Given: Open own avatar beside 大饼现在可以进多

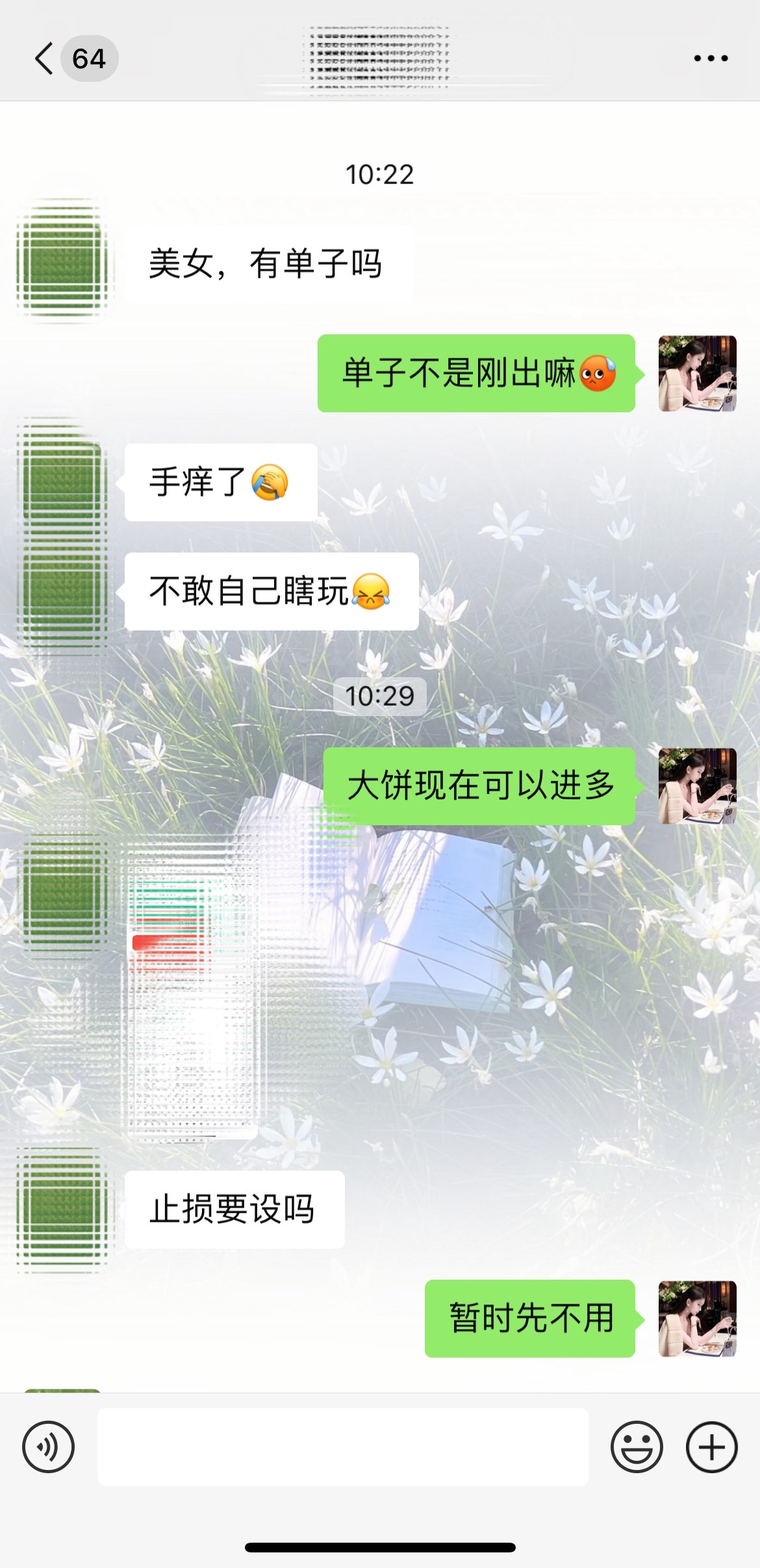Looking at the screenshot, I should (697, 786).
